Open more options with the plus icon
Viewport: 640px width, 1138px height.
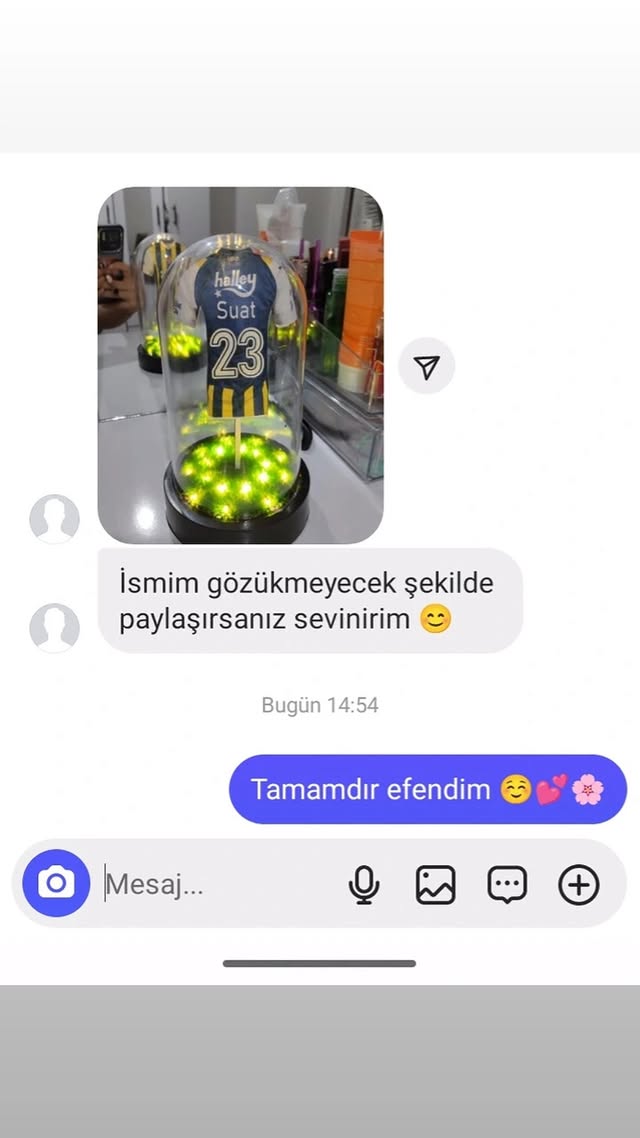(578, 884)
